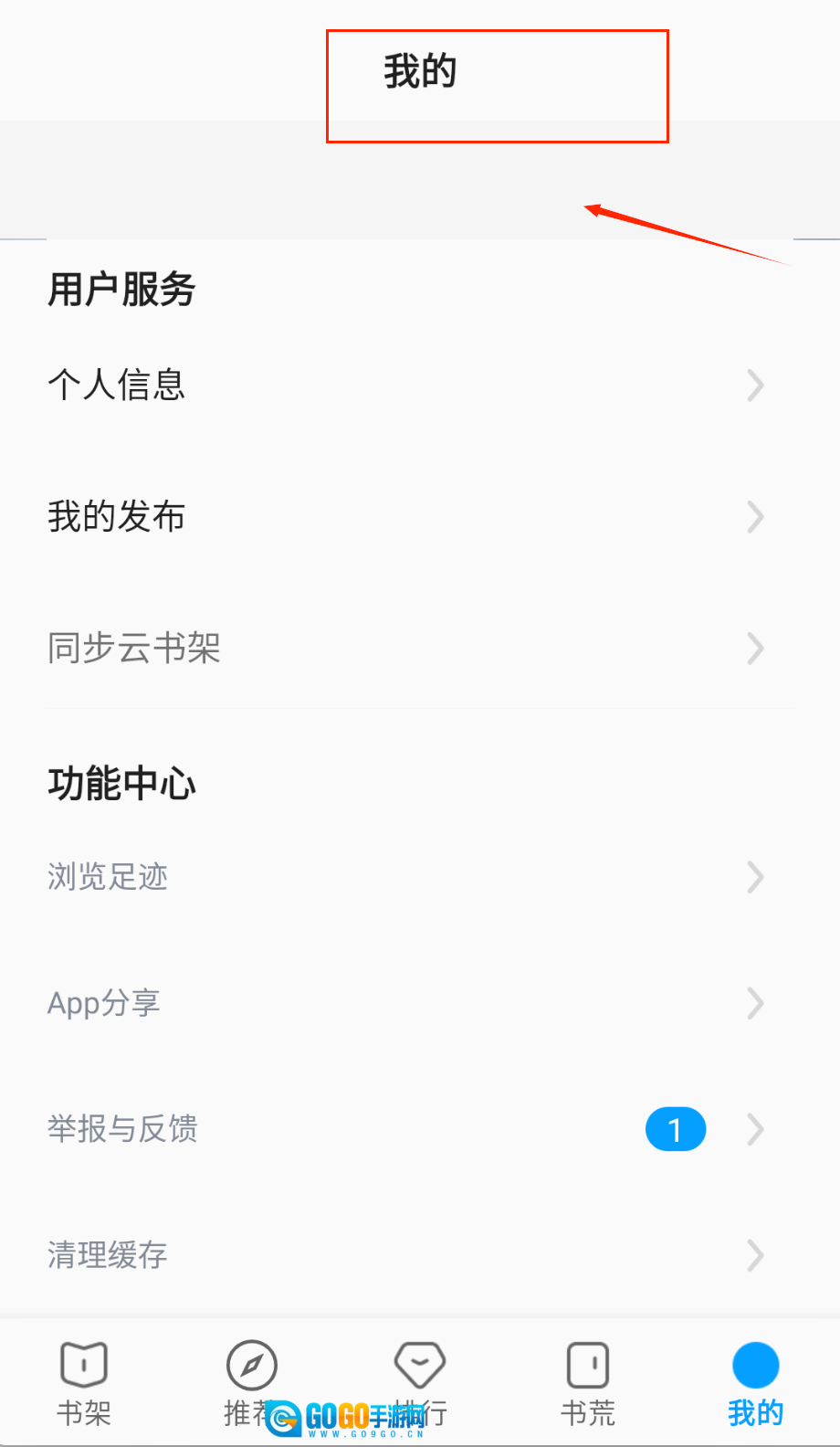Switch to the 书荒 tab

(588, 1383)
